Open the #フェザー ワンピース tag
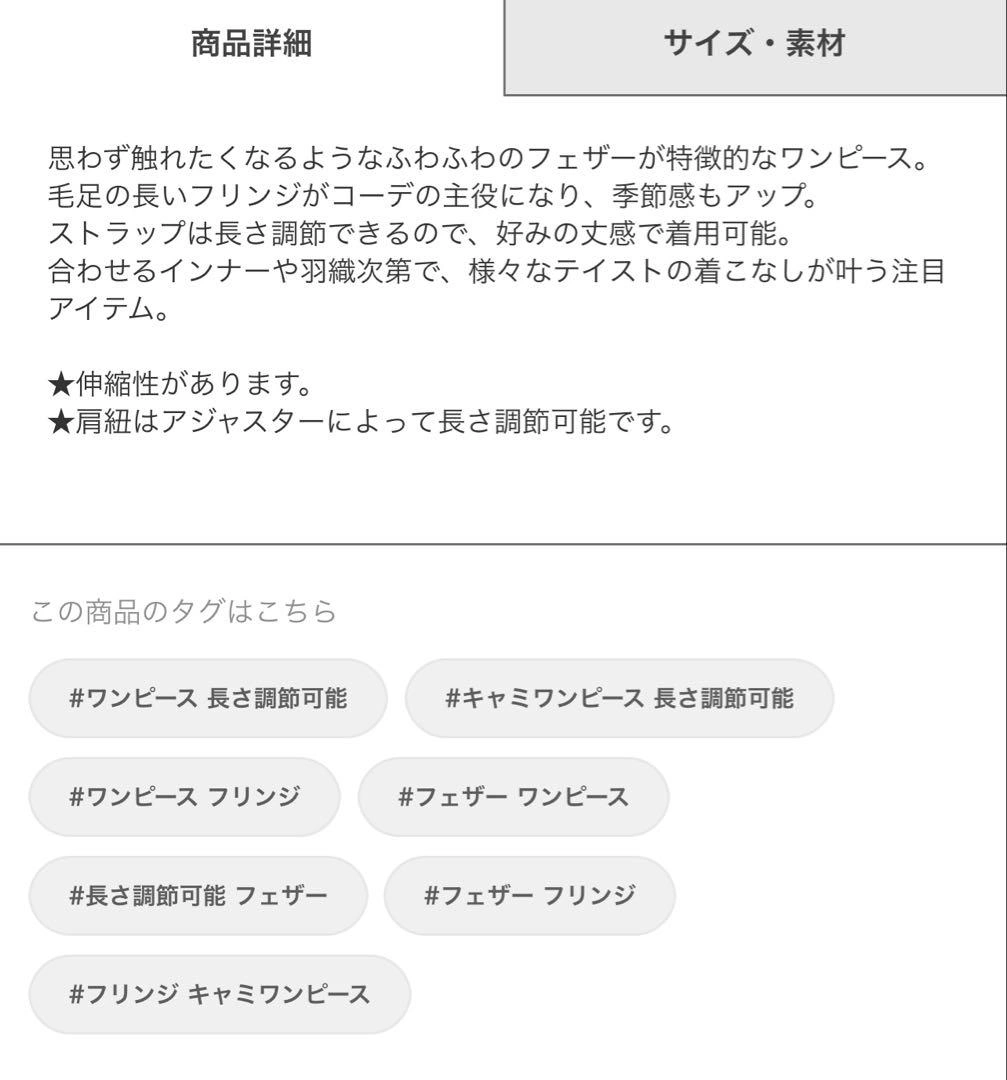The width and height of the screenshot is (1007, 1080). 513,797
